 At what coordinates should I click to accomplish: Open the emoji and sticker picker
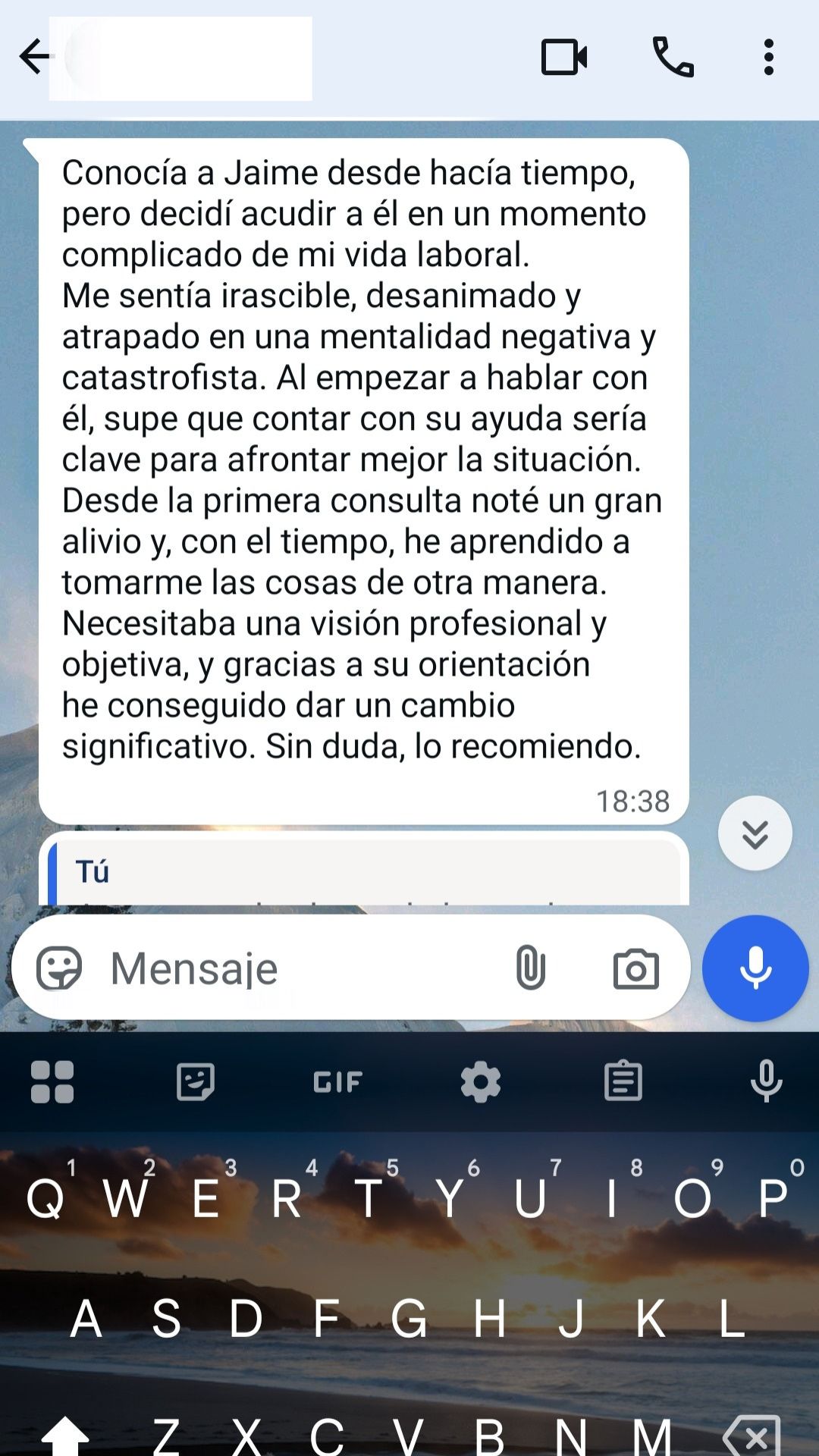59,968
